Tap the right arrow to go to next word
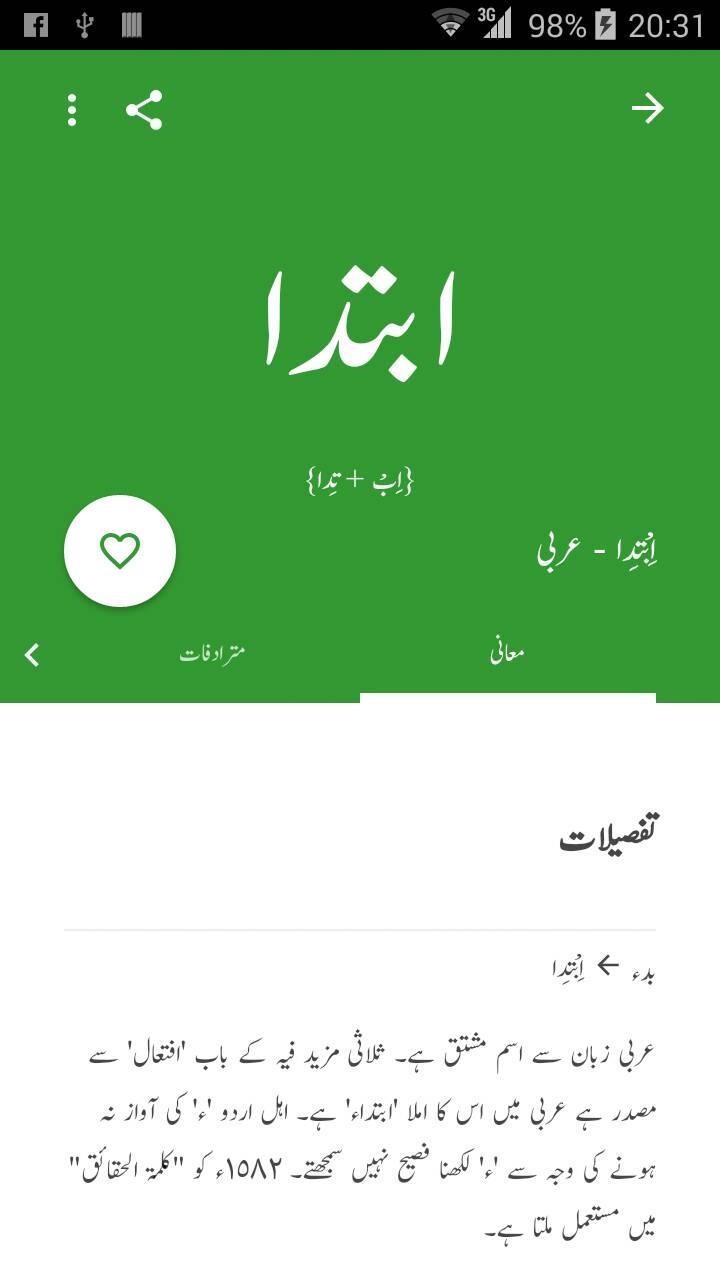Image resolution: width=720 pixels, height=1280 pixels. pyautogui.click(x=648, y=106)
